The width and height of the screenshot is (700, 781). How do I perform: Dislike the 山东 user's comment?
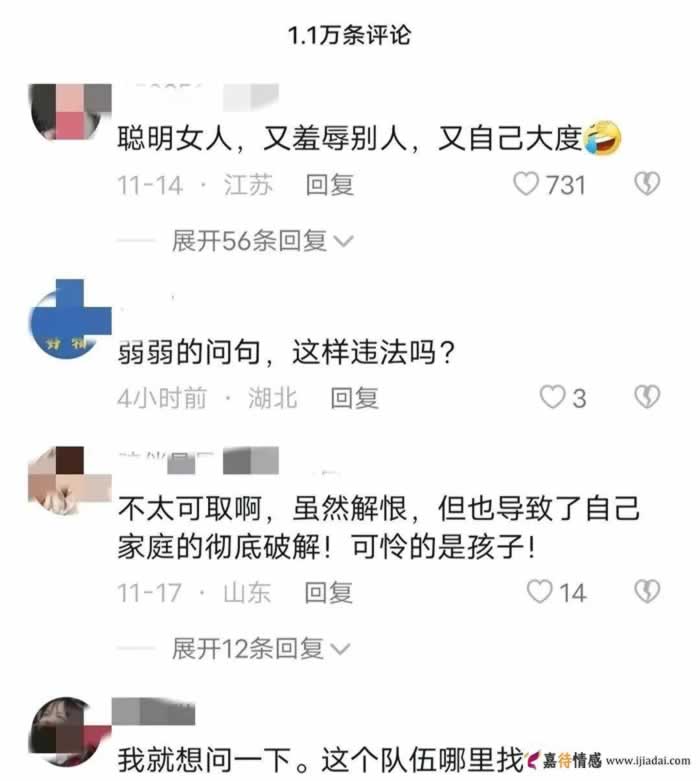click(x=647, y=592)
